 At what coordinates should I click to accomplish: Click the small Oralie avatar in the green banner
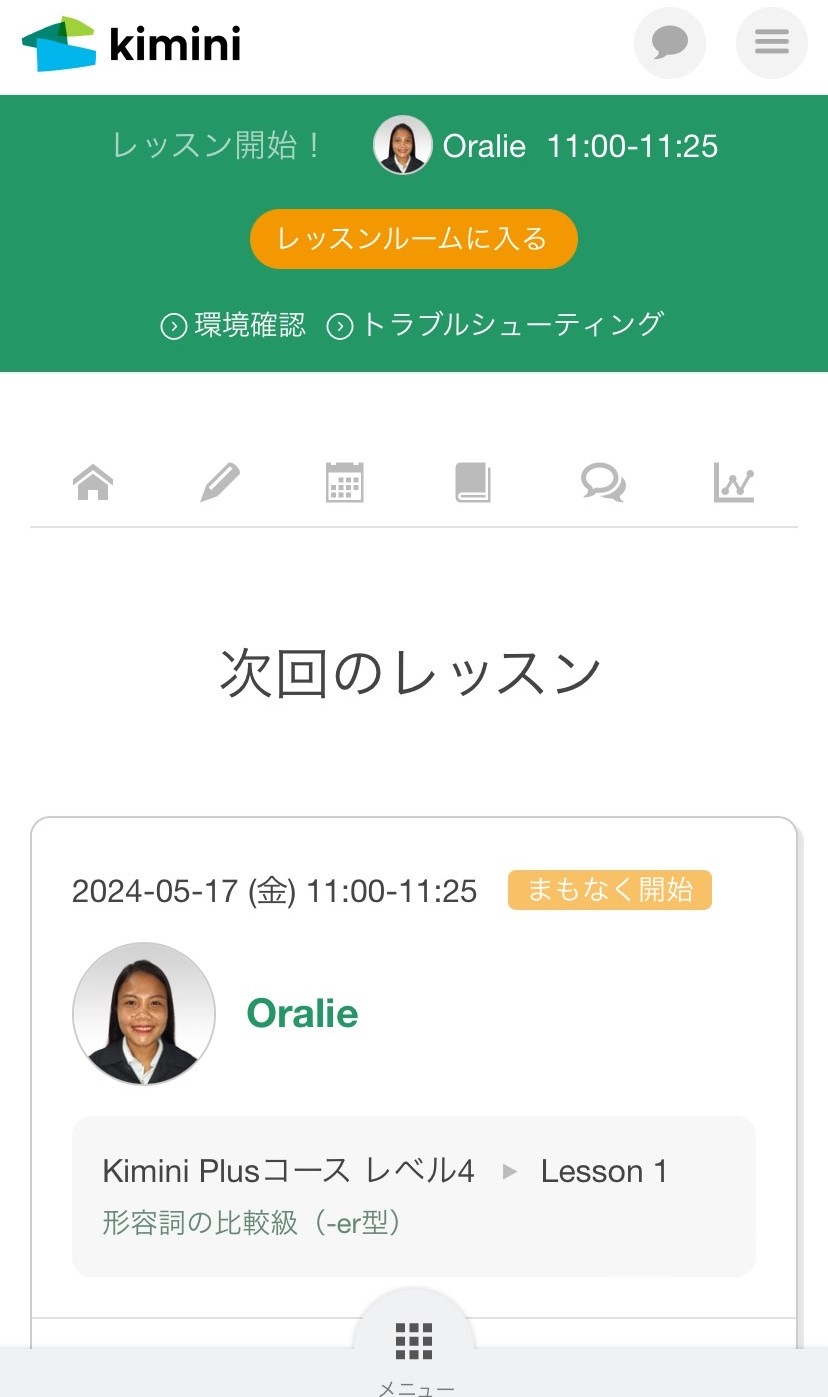pos(402,145)
